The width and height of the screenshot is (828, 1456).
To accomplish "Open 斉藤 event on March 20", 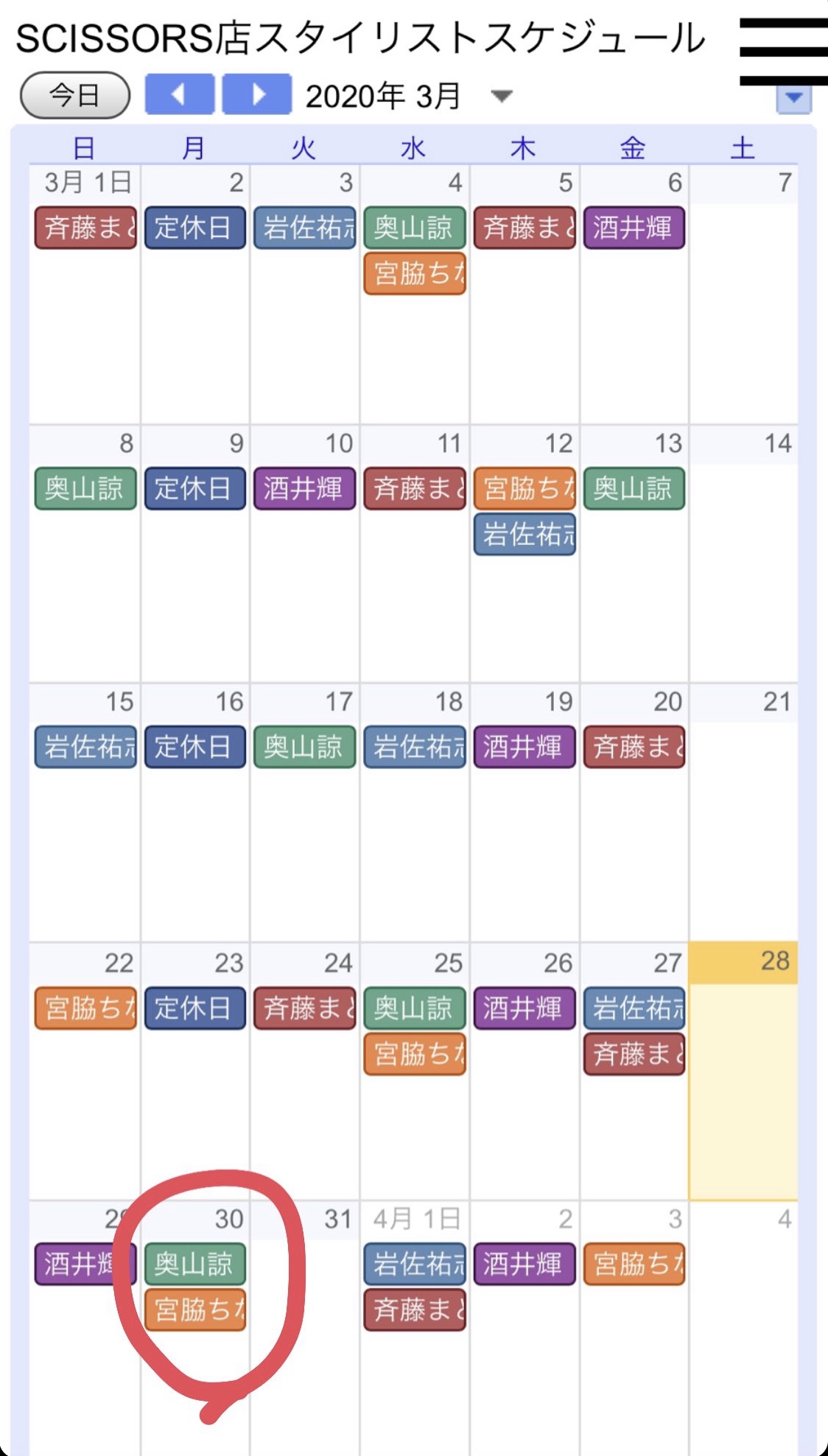I will [x=634, y=747].
